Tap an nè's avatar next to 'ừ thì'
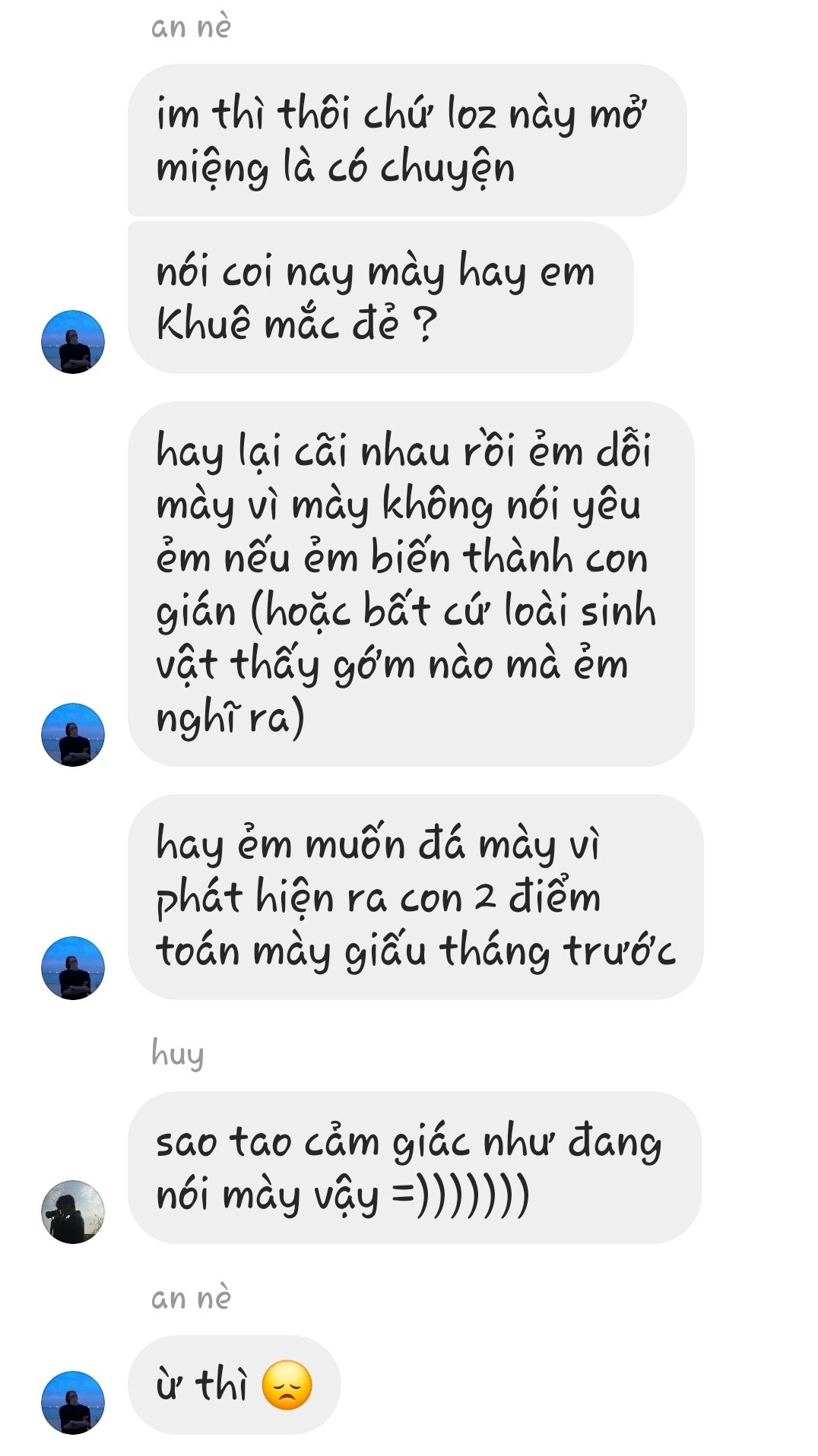This screenshot has width=818, height=1456. point(73,1402)
